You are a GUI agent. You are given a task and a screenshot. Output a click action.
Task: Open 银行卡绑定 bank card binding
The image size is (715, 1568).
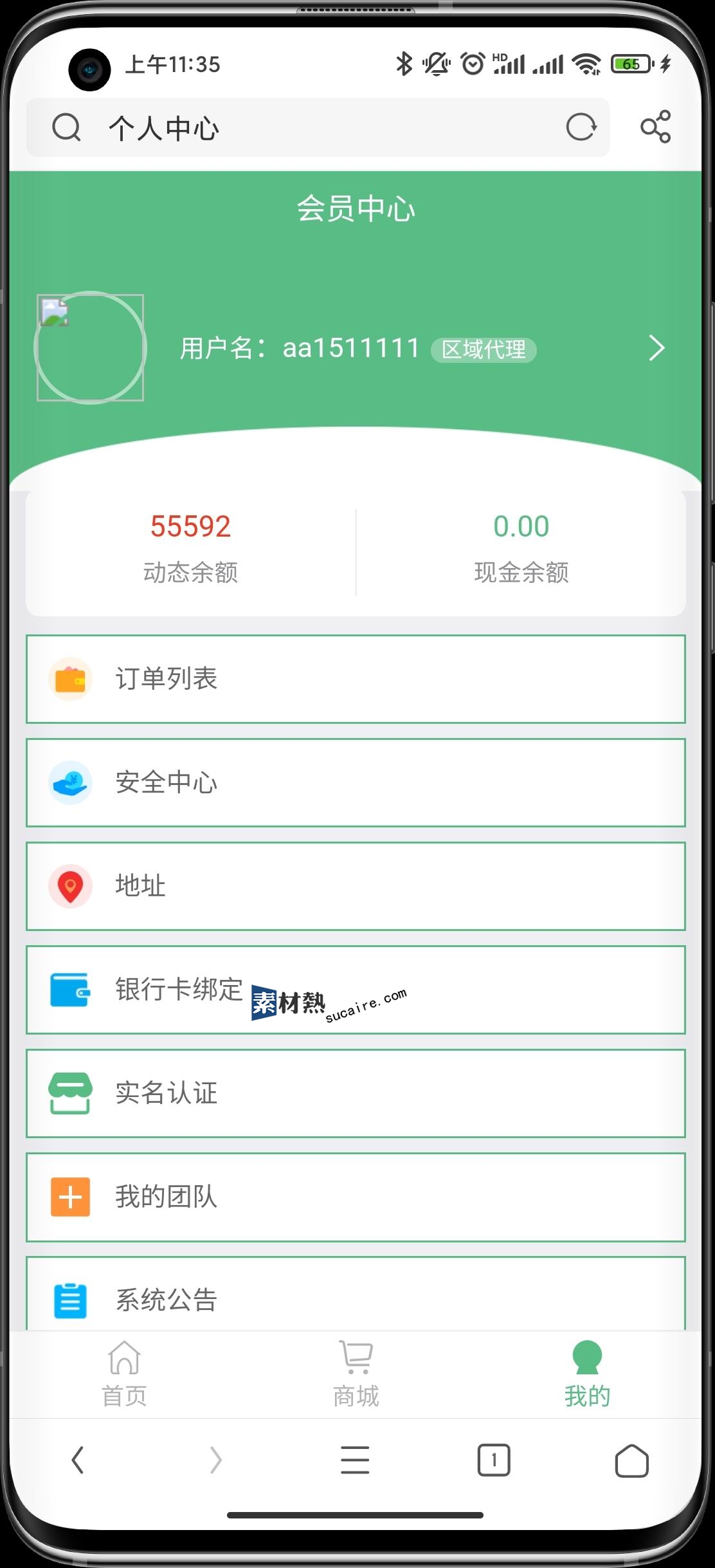356,990
